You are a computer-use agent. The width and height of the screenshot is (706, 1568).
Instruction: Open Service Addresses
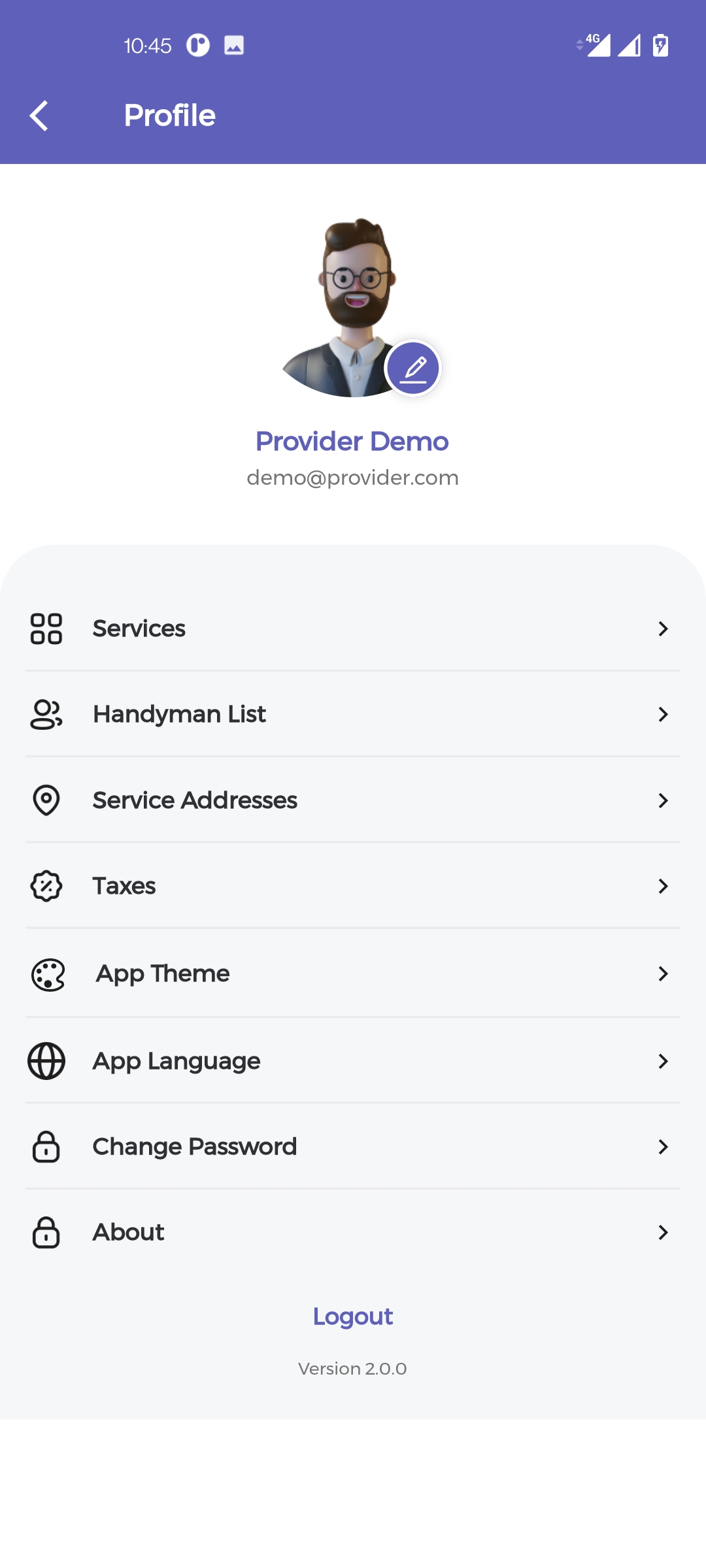(353, 800)
